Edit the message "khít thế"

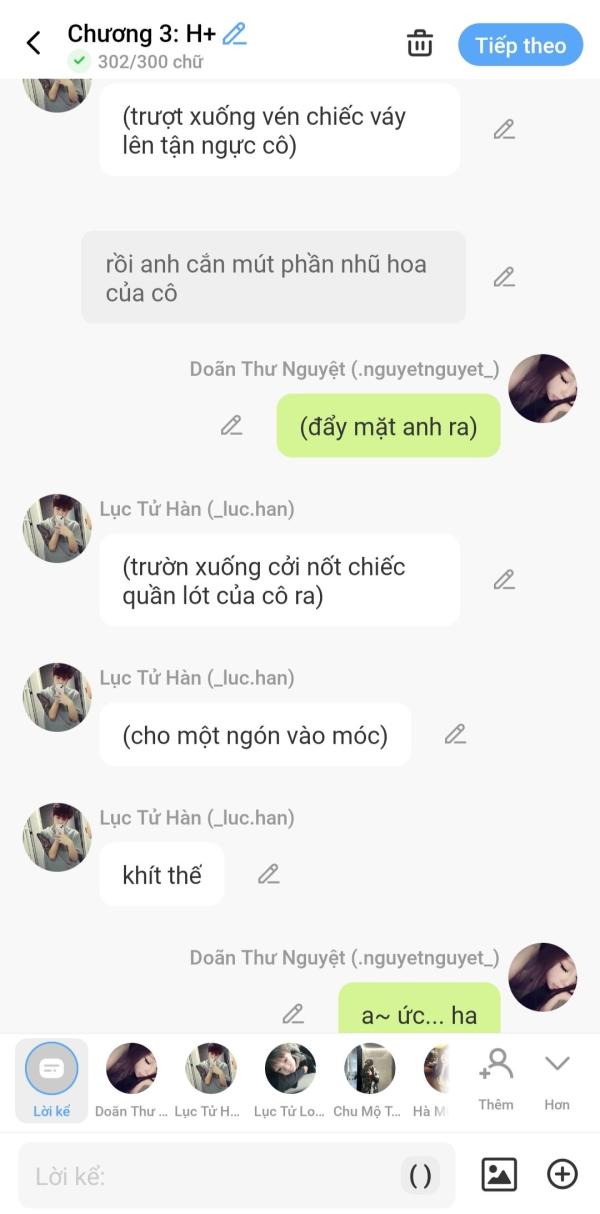coord(268,874)
